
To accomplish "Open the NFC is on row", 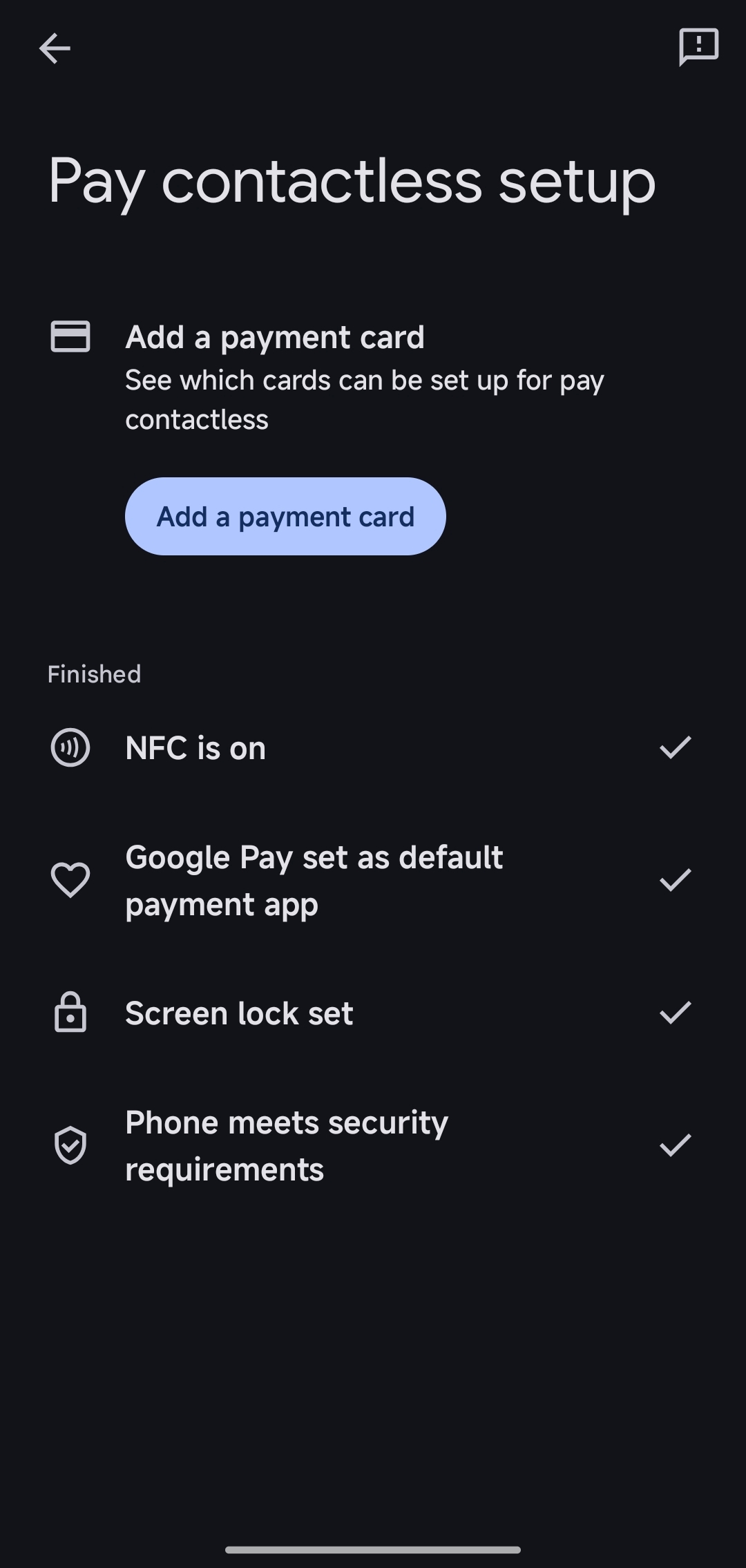I will [x=373, y=748].
